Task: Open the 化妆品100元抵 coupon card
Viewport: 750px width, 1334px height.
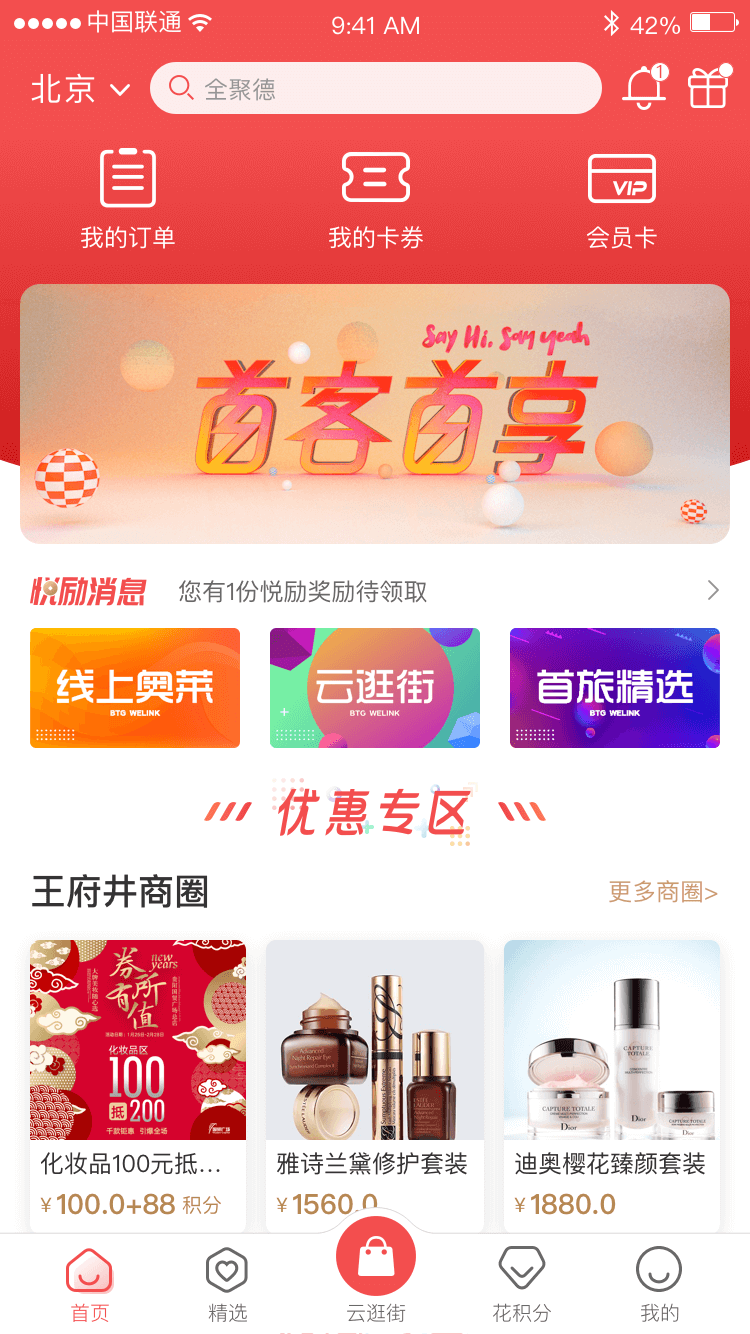Action: pyautogui.click(x=138, y=1085)
